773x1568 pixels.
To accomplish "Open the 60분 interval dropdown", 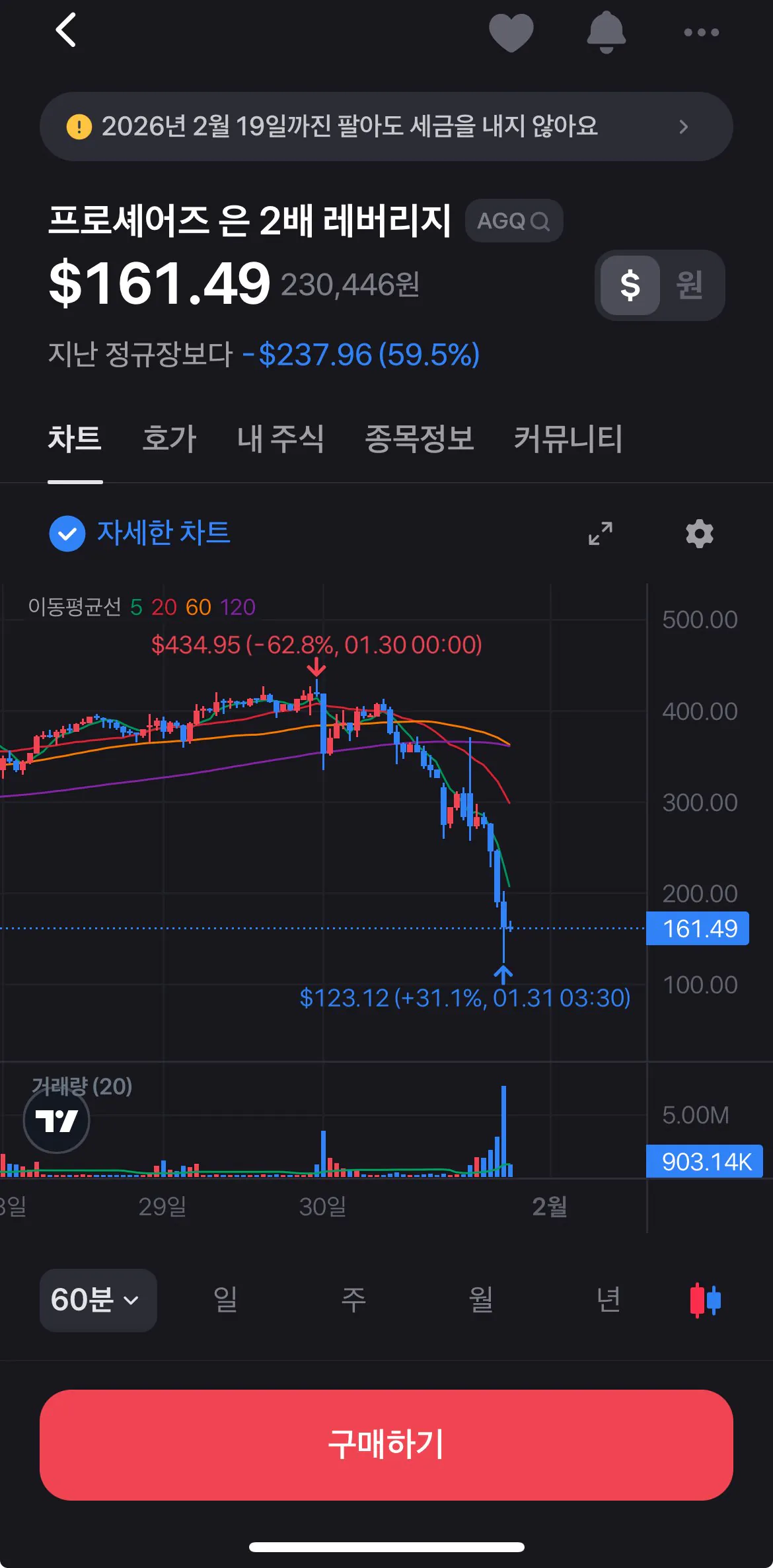I will pos(97,1300).
